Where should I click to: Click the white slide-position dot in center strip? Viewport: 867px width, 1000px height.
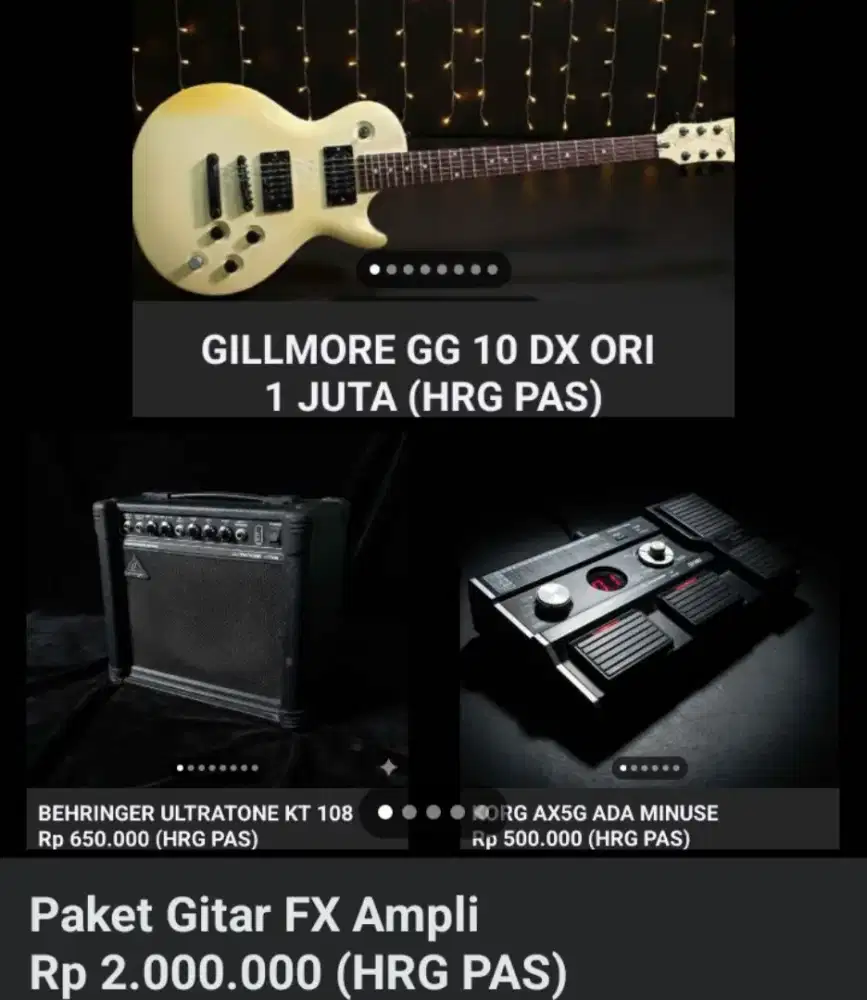click(384, 810)
